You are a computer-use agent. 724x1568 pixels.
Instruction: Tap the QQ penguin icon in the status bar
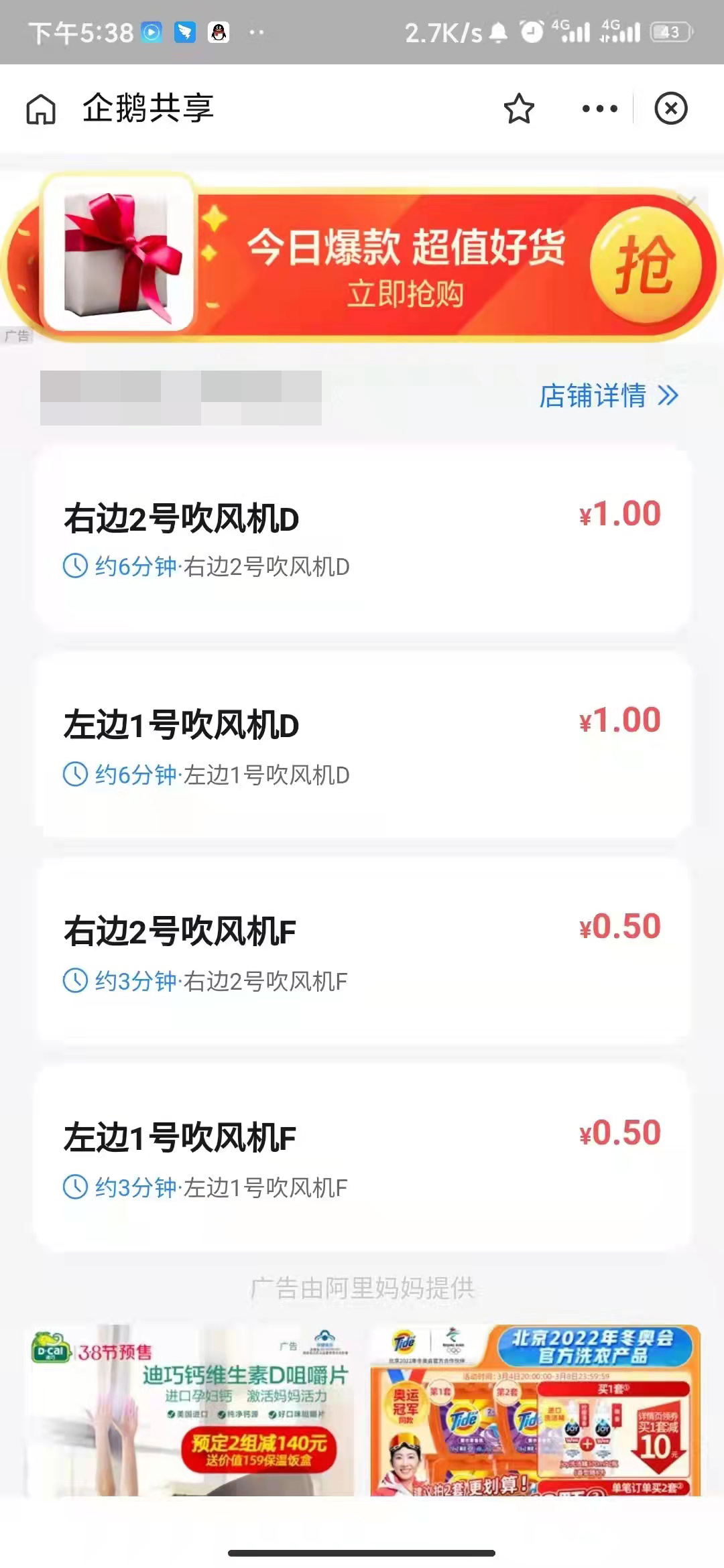point(218,30)
